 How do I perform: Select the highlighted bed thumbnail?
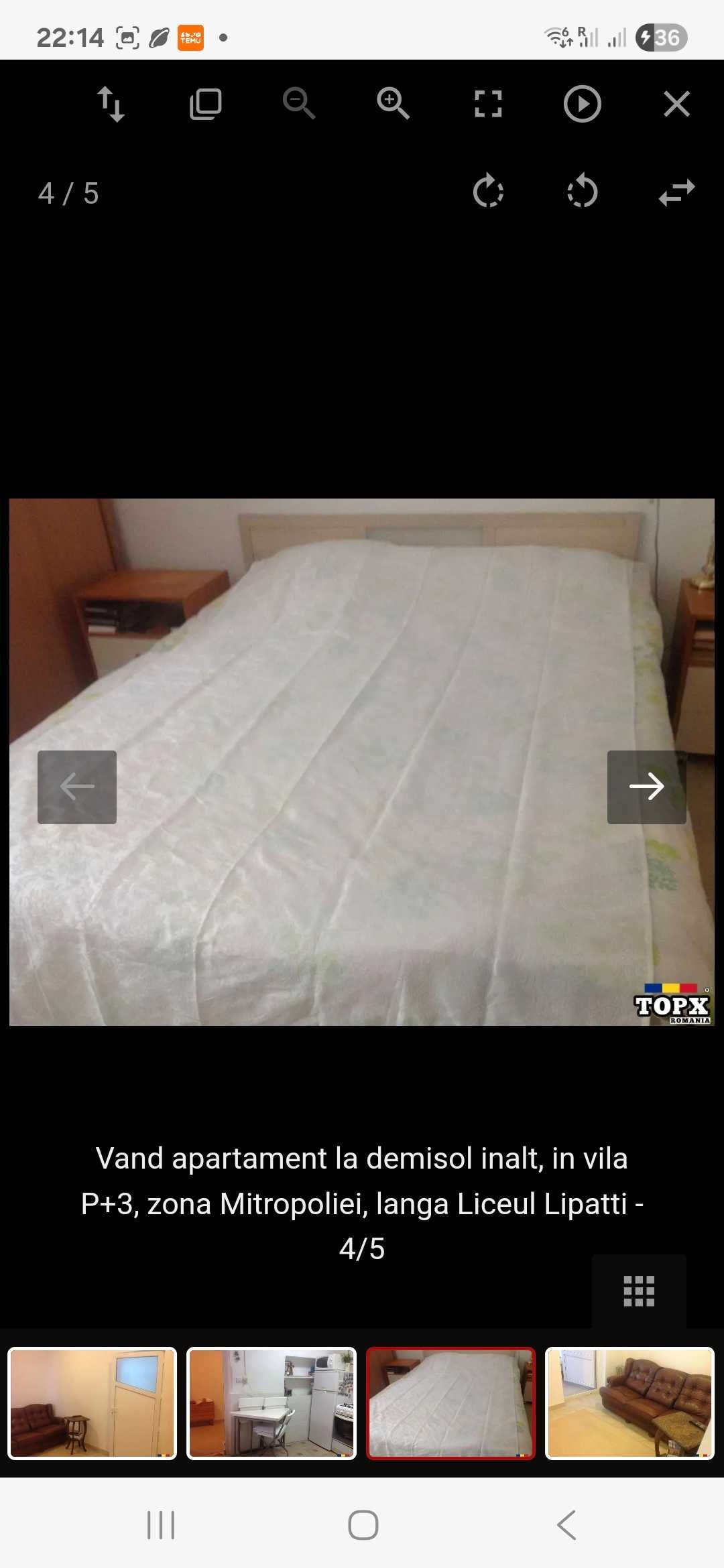[450, 1403]
